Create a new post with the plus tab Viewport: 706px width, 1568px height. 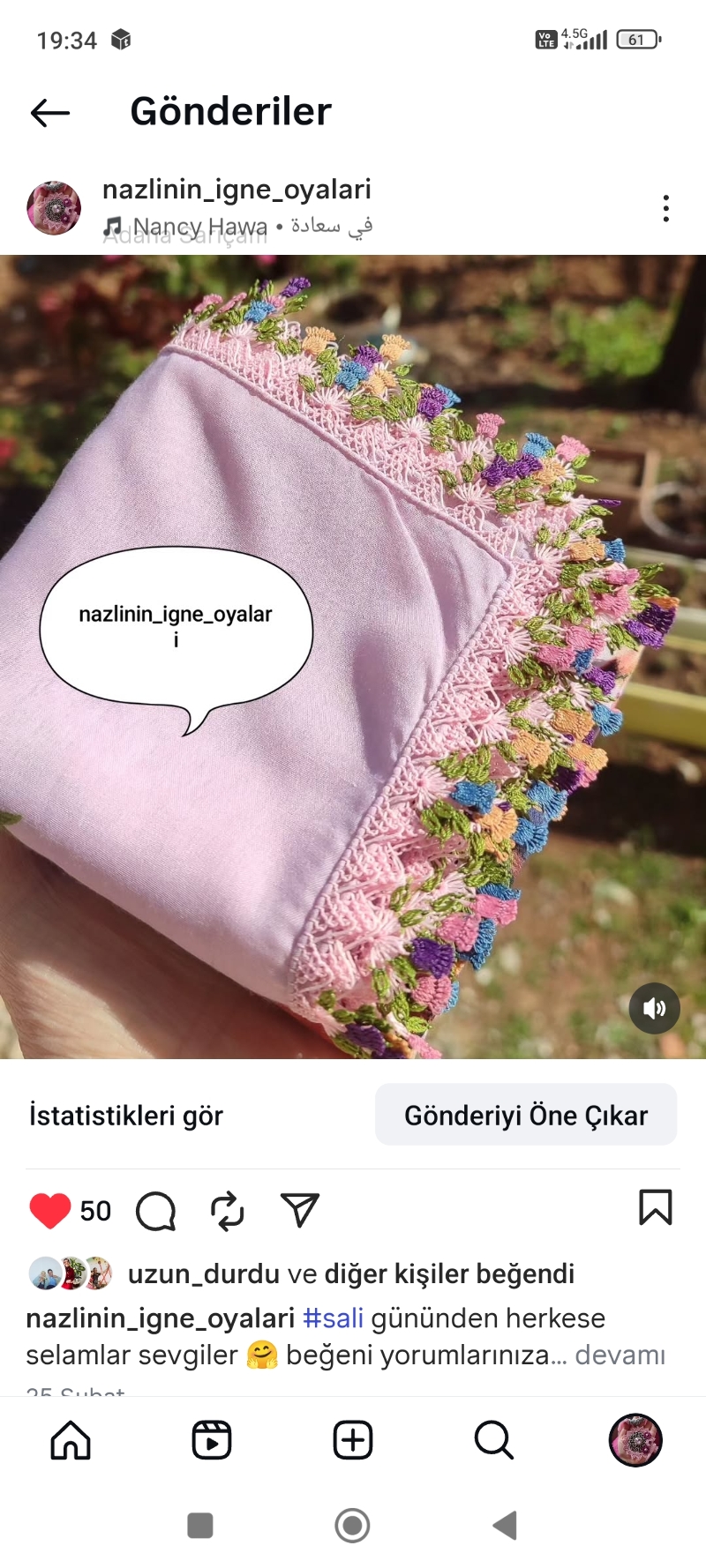click(353, 1441)
